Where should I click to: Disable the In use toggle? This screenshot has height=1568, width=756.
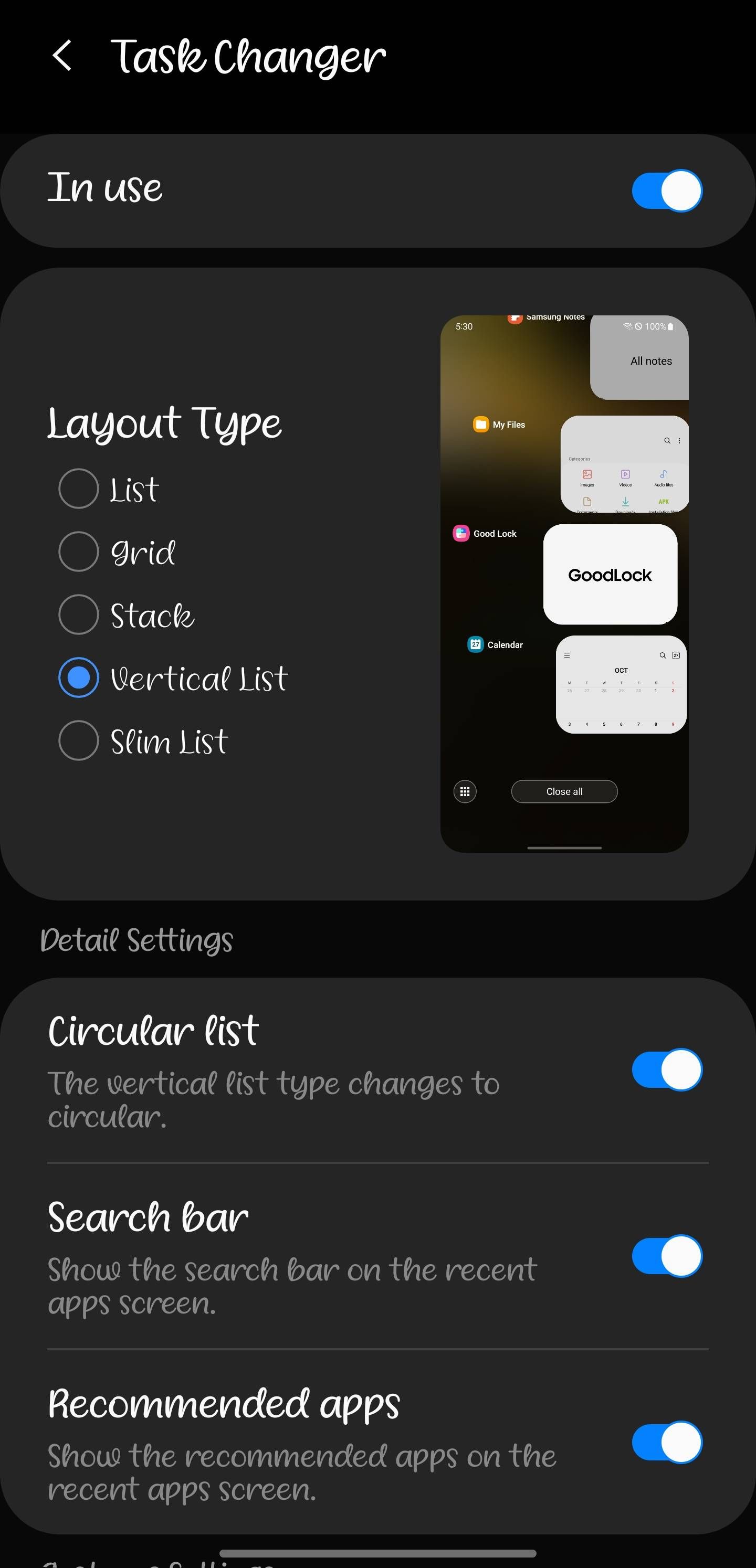(x=668, y=189)
